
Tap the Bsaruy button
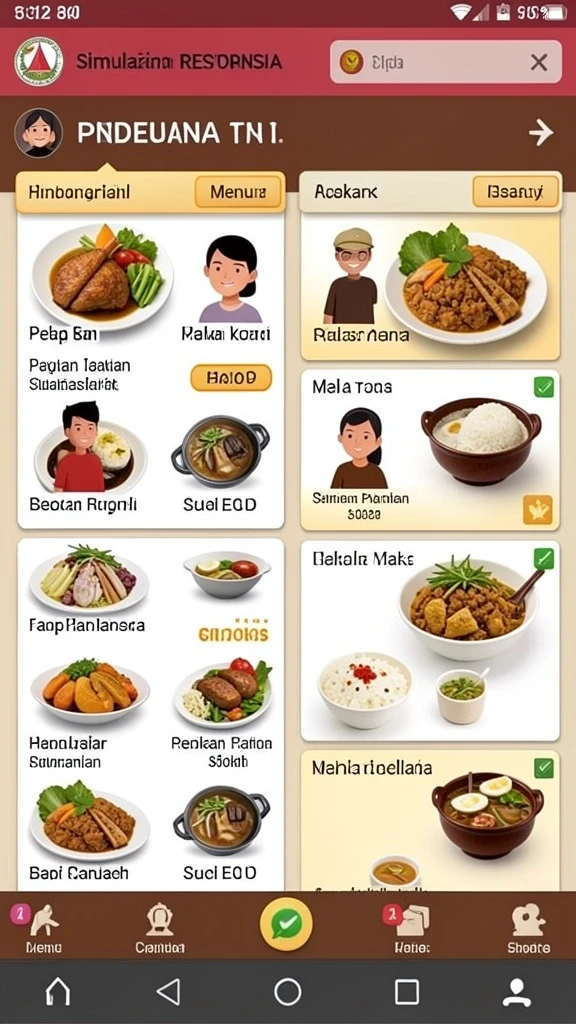[x=515, y=192]
